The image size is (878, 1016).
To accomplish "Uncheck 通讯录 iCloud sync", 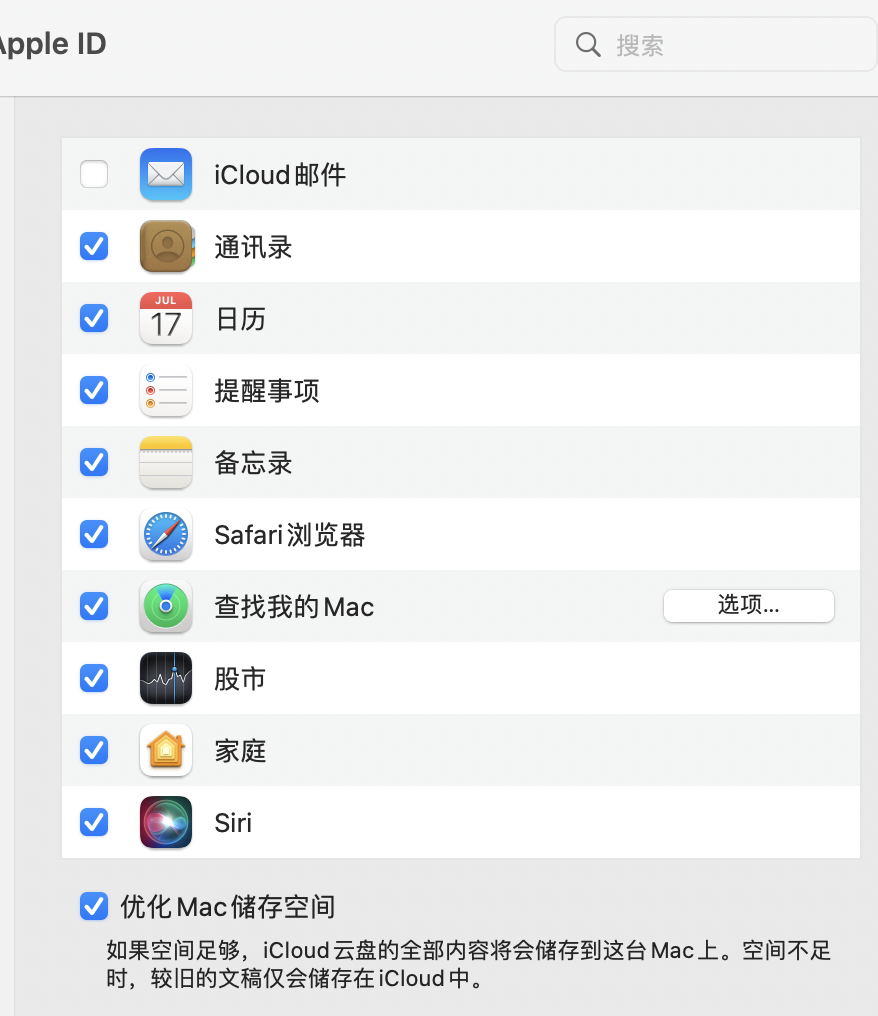I will 94,247.
